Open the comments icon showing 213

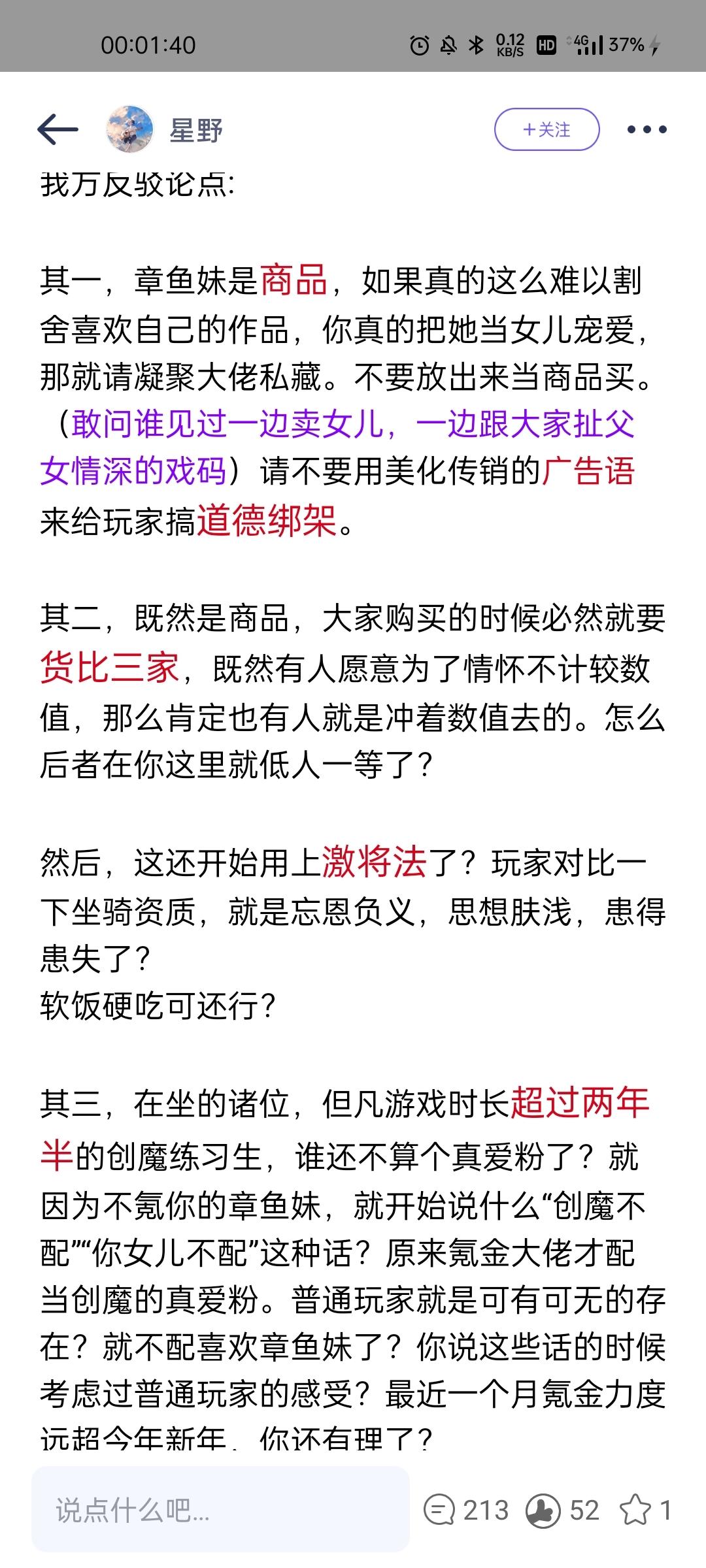pyautogui.click(x=439, y=1510)
